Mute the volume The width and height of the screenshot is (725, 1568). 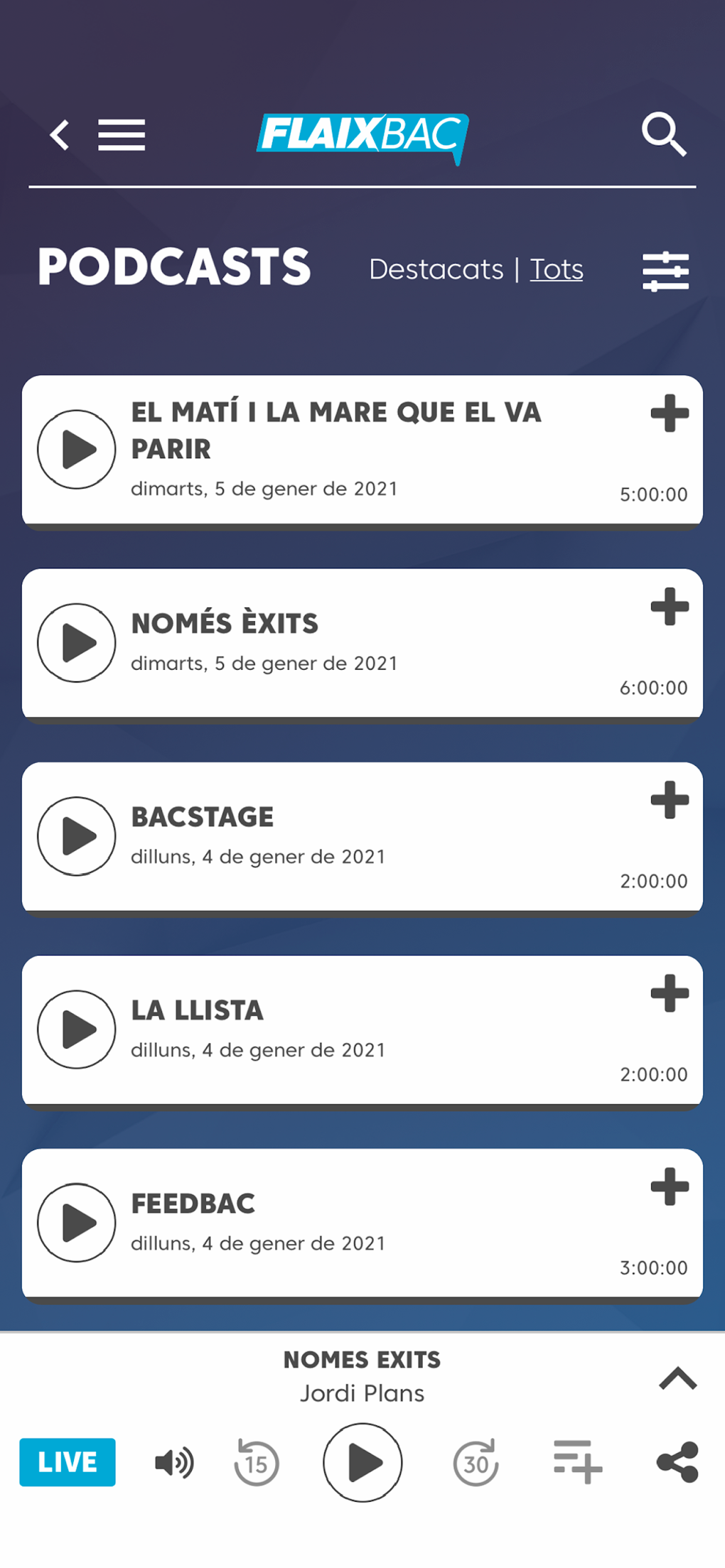[173, 1461]
